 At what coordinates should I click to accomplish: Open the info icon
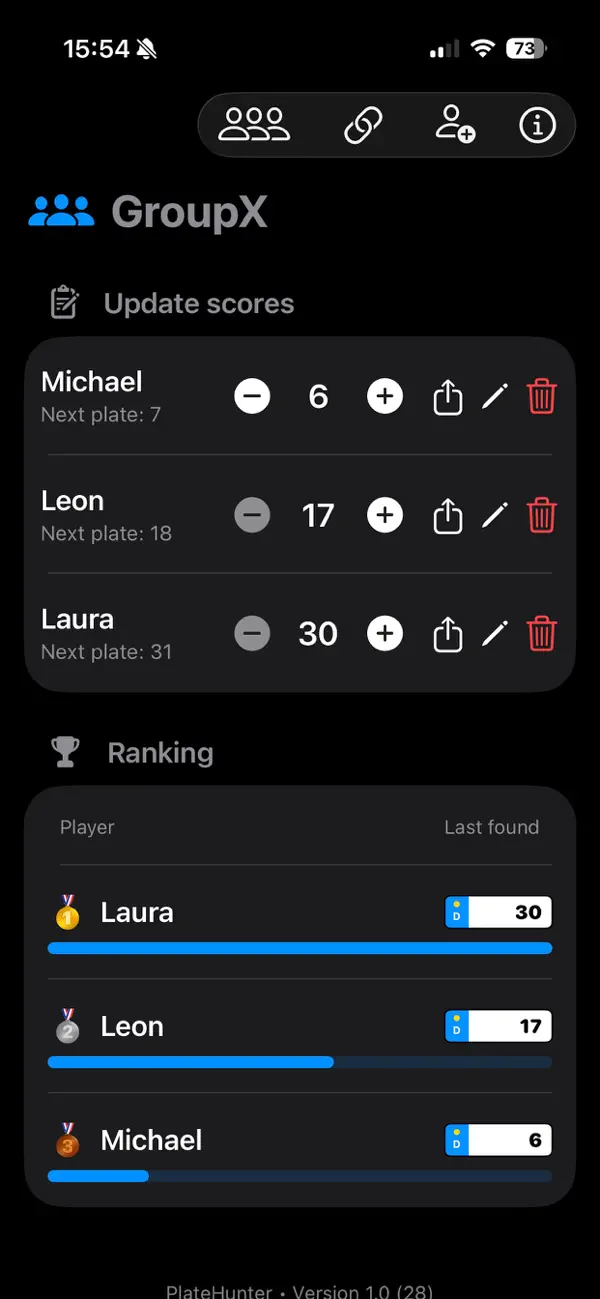pos(538,125)
